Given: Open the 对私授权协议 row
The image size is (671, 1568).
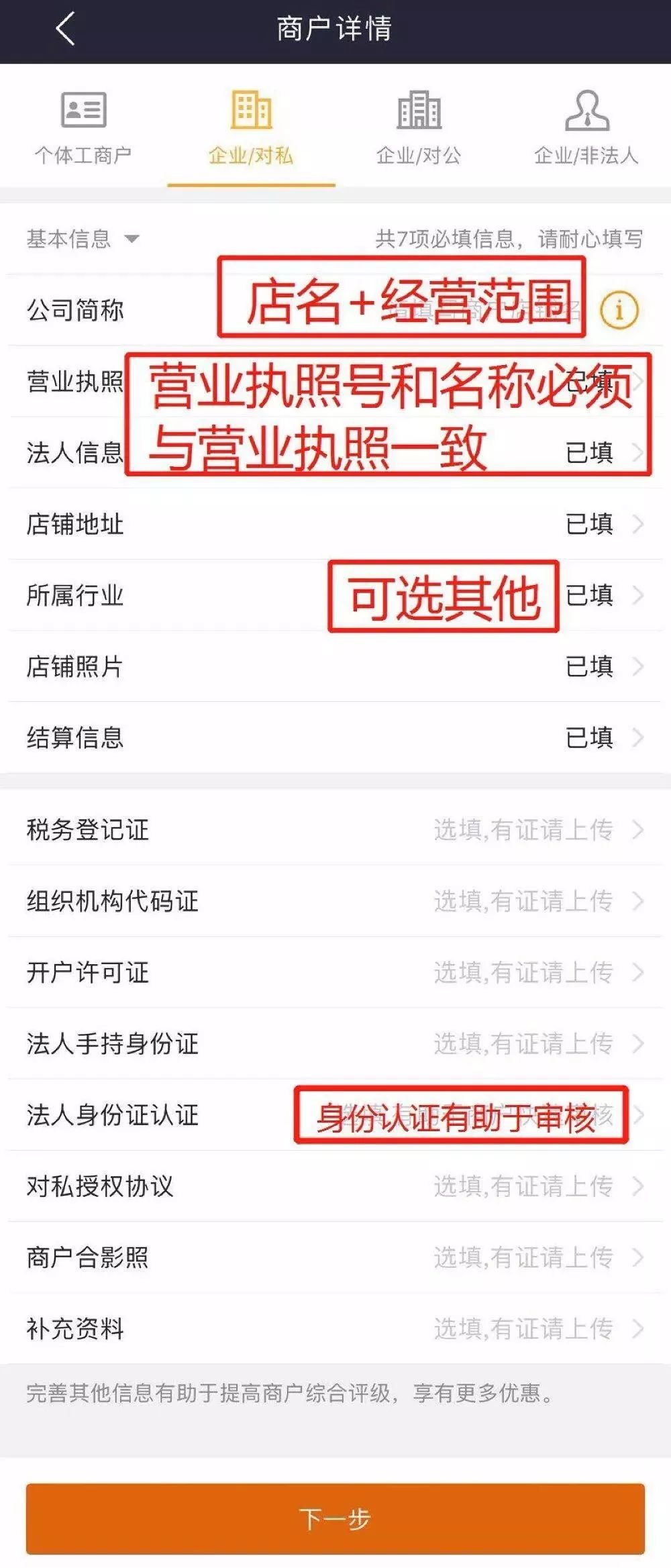Looking at the screenshot, I should [x=335, y=1186].
